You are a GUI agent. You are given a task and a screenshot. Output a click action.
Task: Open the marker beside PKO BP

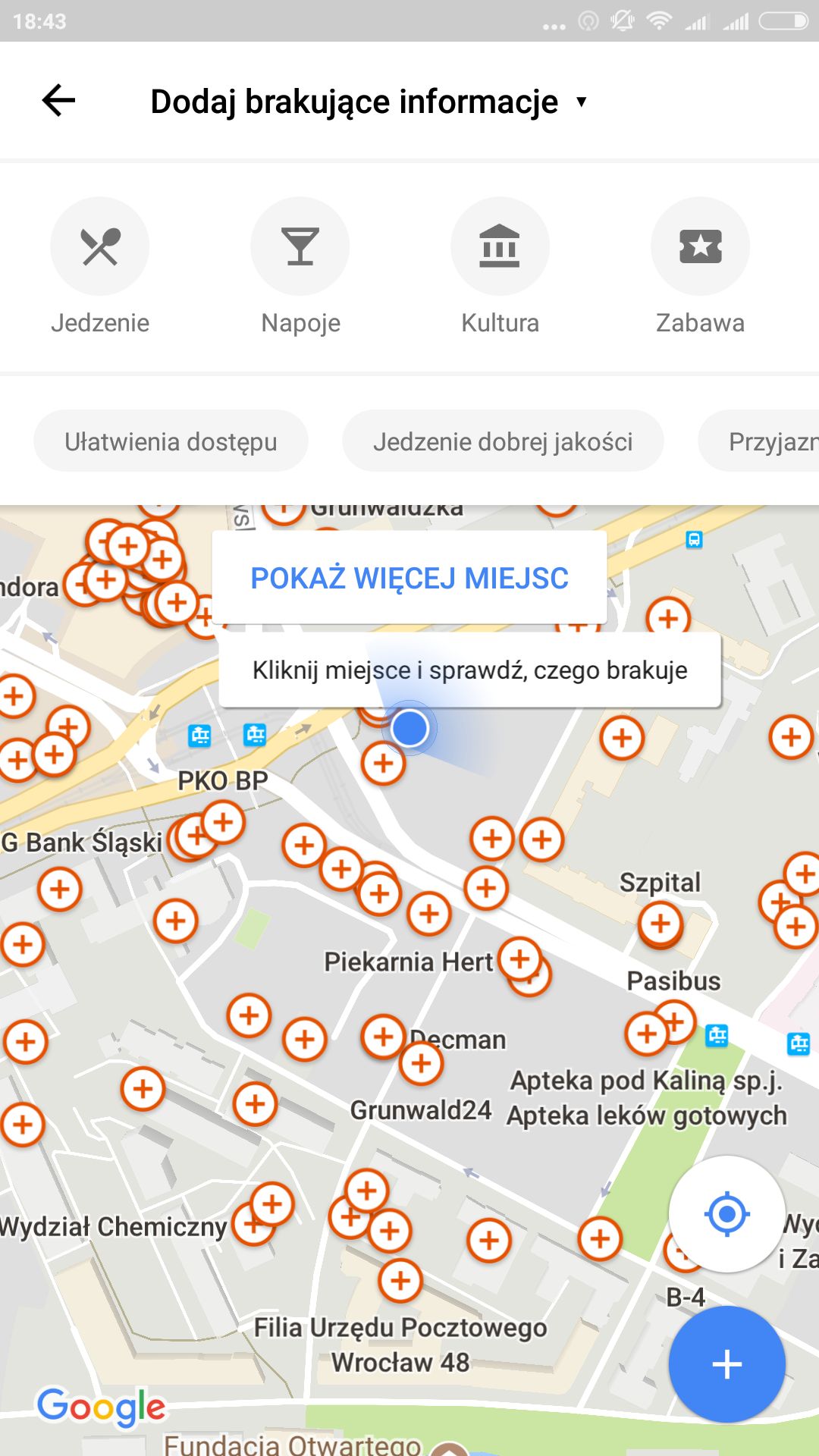coord(223,822)
